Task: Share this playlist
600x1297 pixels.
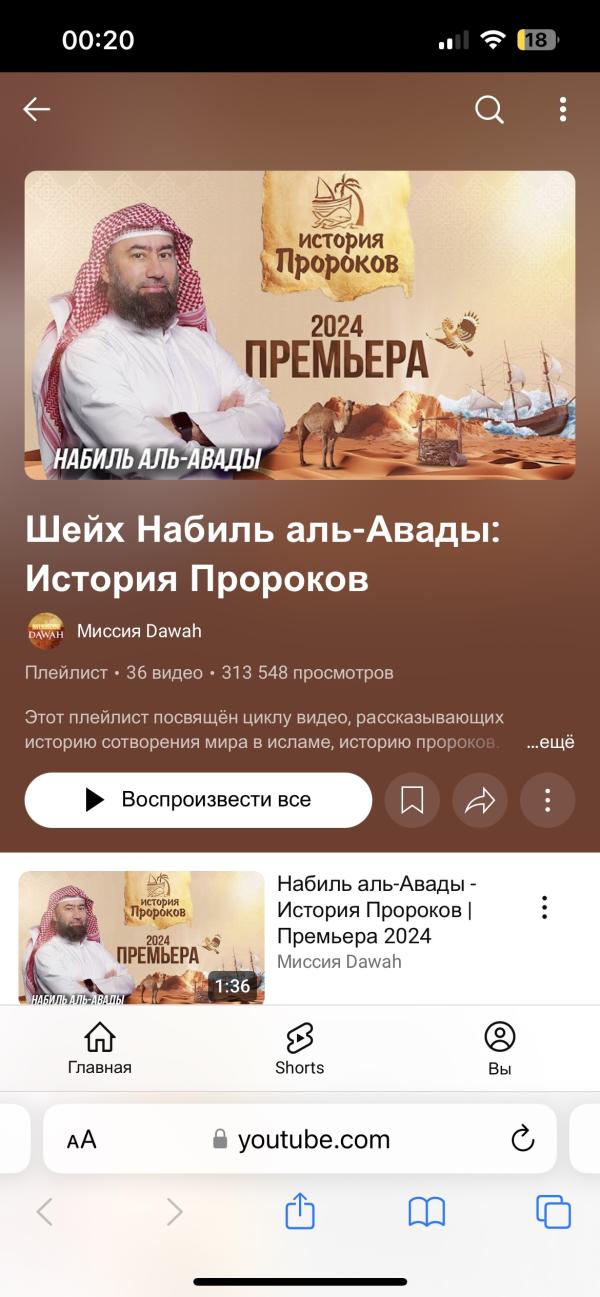Action: click(x=480, y=800)
